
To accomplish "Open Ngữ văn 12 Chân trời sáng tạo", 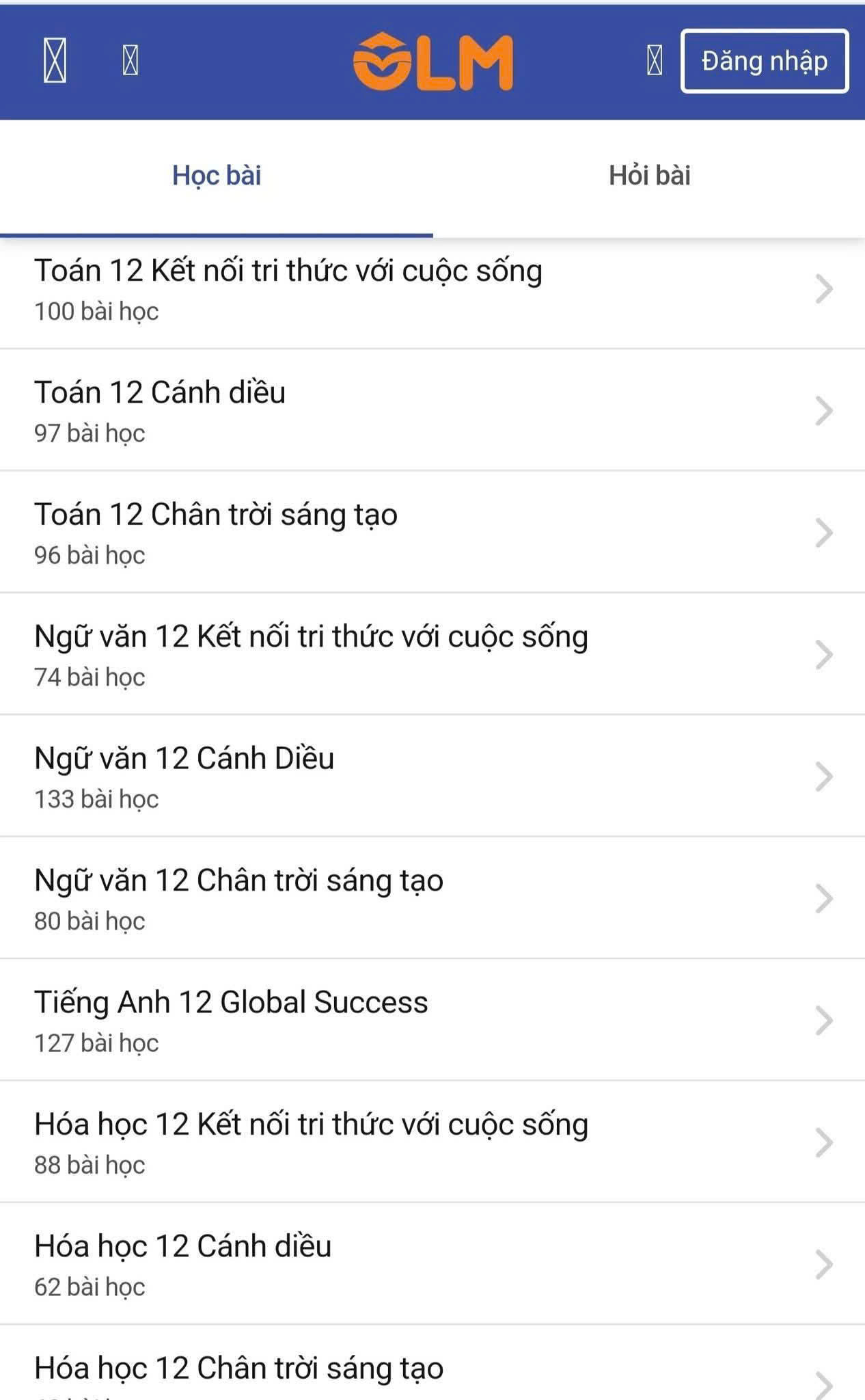I will click(x=432, y=898).
